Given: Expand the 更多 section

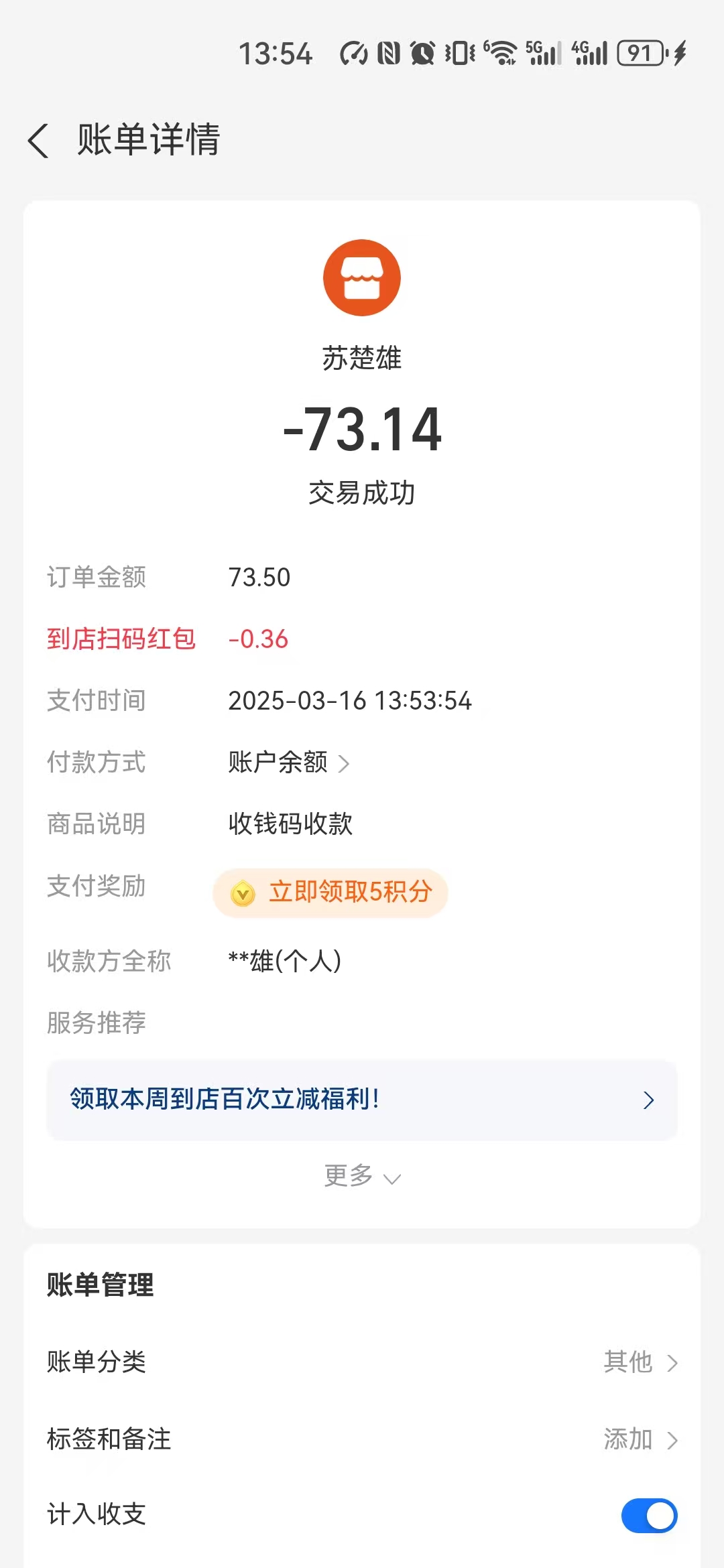Looking at the screenshot, I should pyautogui.click(x=362, y=1176).
